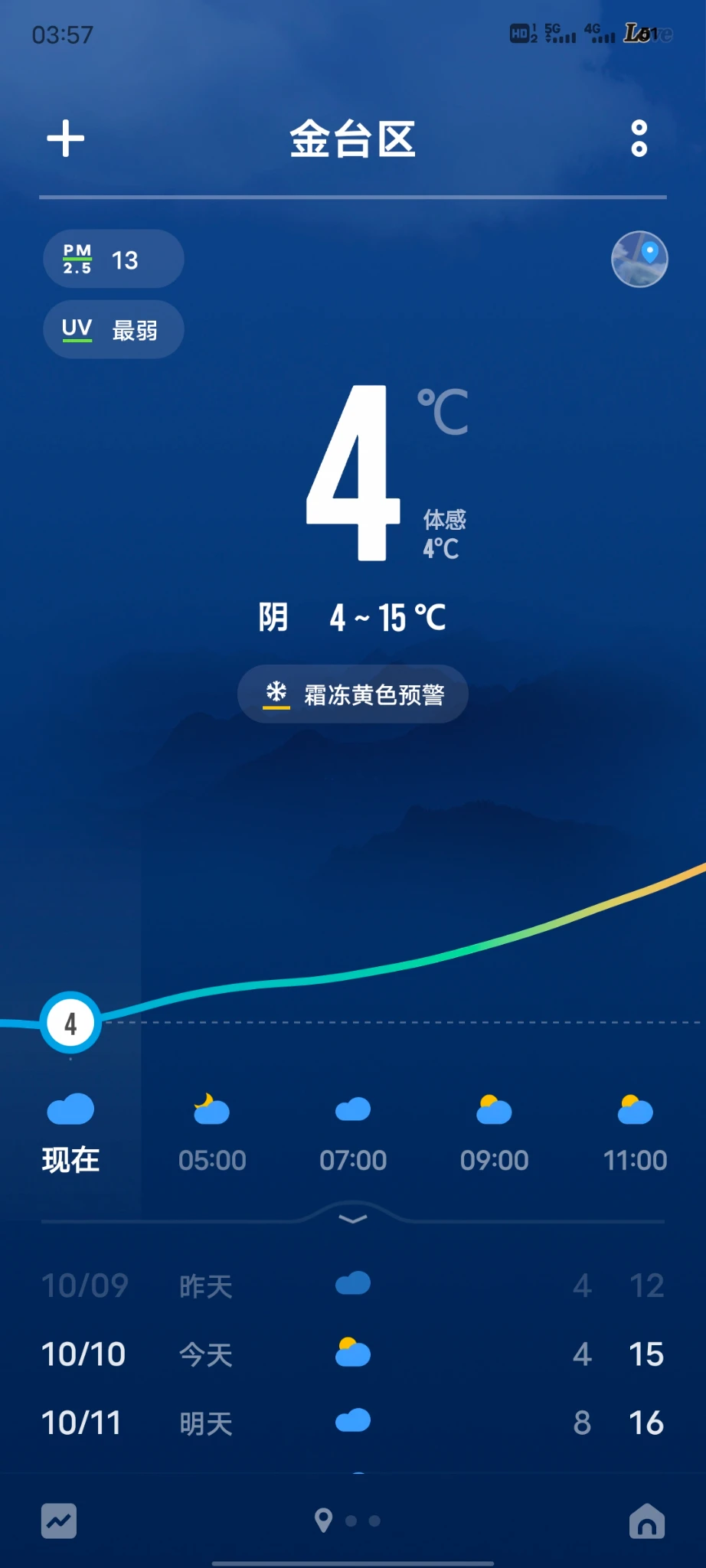Image resolution: width=706 pixels, height=1568 pixels.
Task: Open the 霜冻黄色预警 frost warning
Action: point(353,694)
